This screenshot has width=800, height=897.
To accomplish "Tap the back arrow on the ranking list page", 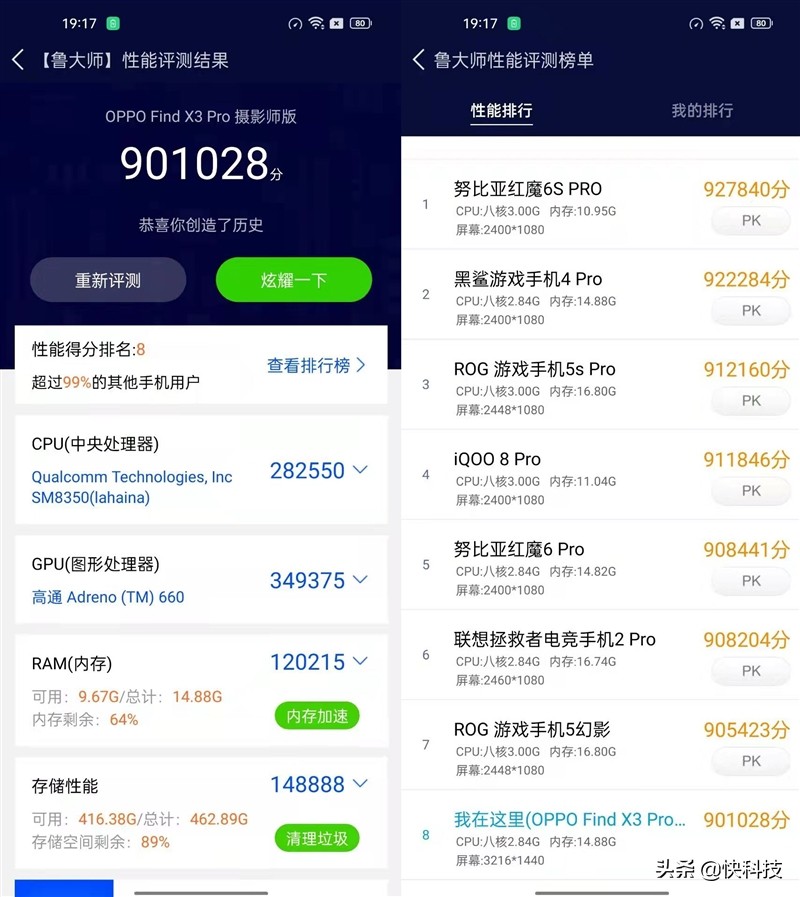I will [418, 59].
